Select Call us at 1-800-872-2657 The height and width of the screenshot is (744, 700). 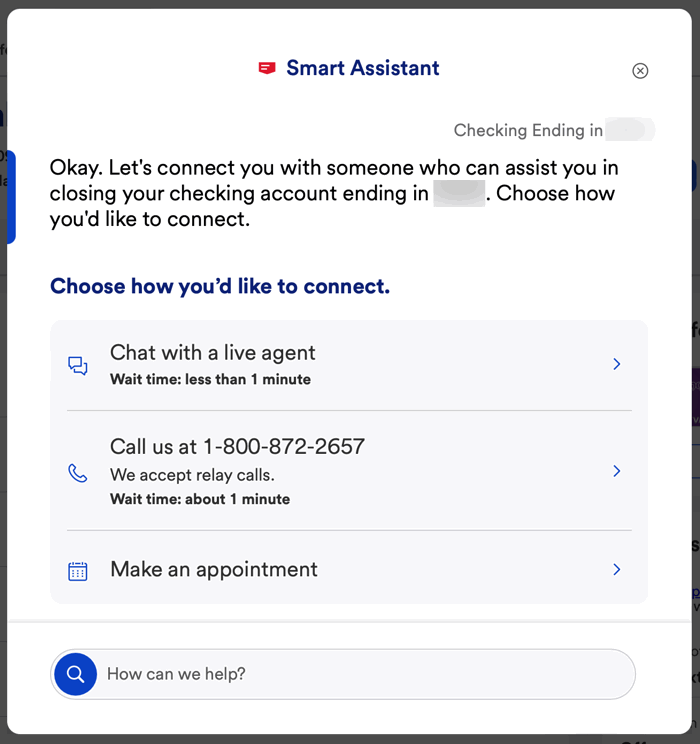[x=348, y=470]
